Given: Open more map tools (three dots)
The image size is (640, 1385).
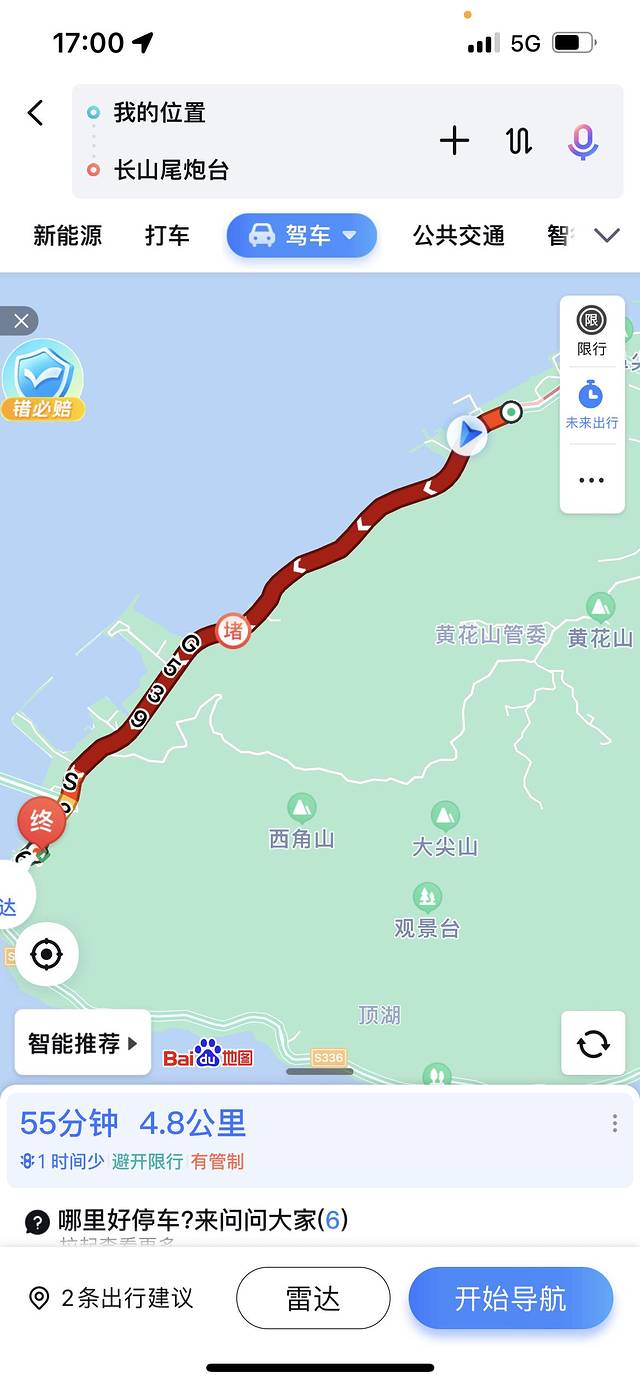Looking at the screenshot, I should click(592, 480).
